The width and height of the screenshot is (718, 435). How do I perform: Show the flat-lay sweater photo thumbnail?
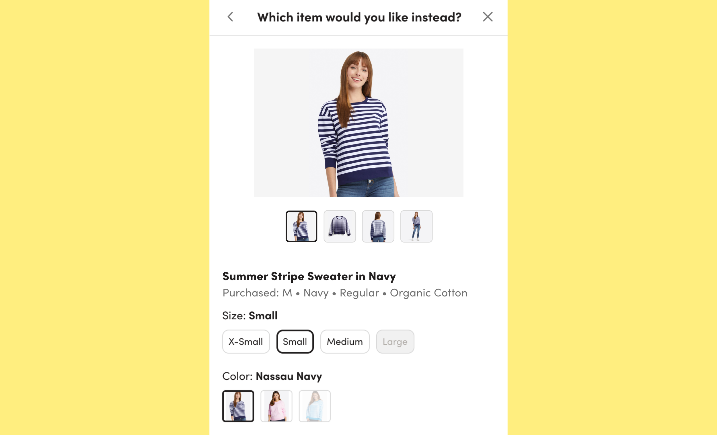click(340, 227)
